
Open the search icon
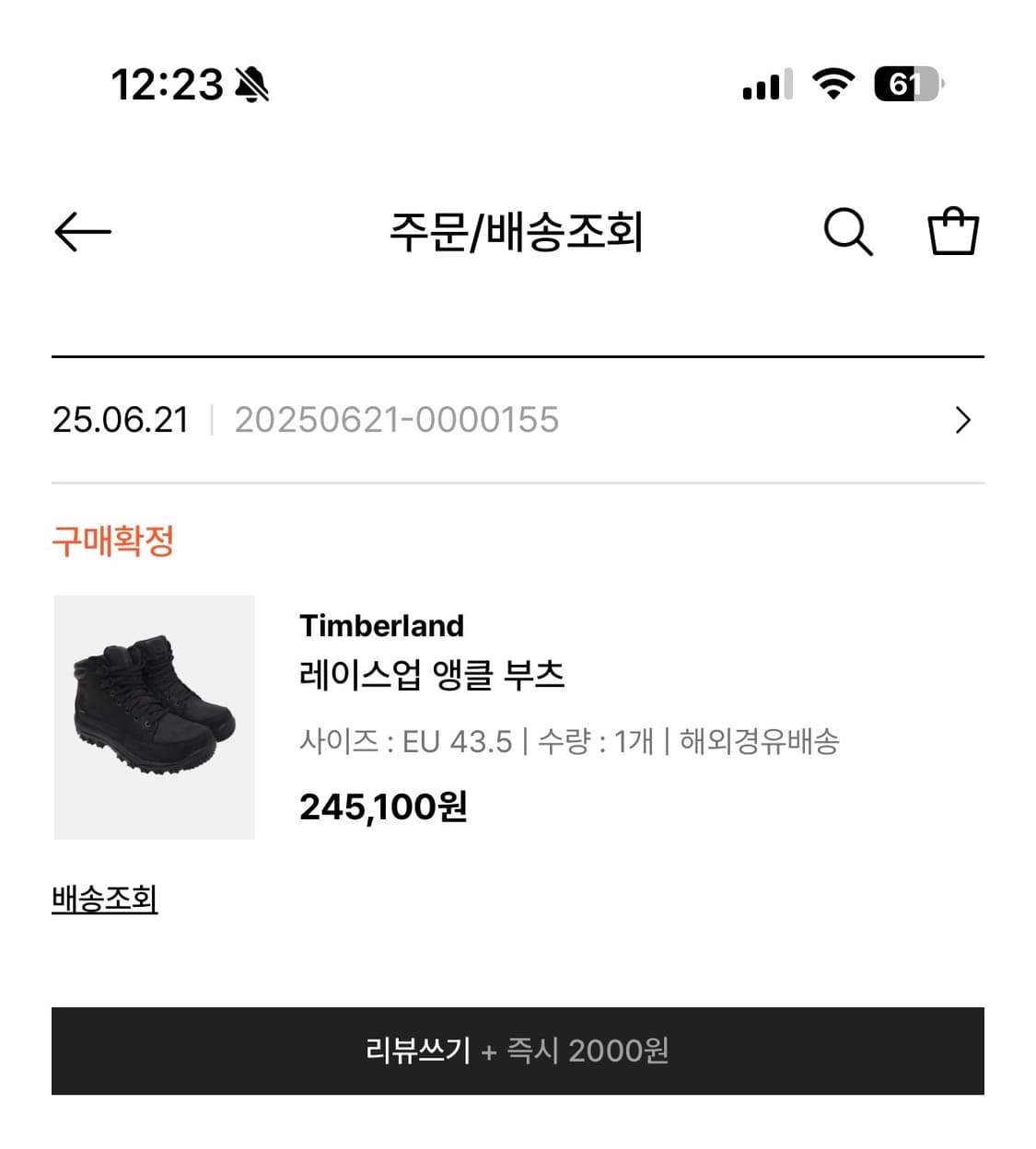[847, 232]
